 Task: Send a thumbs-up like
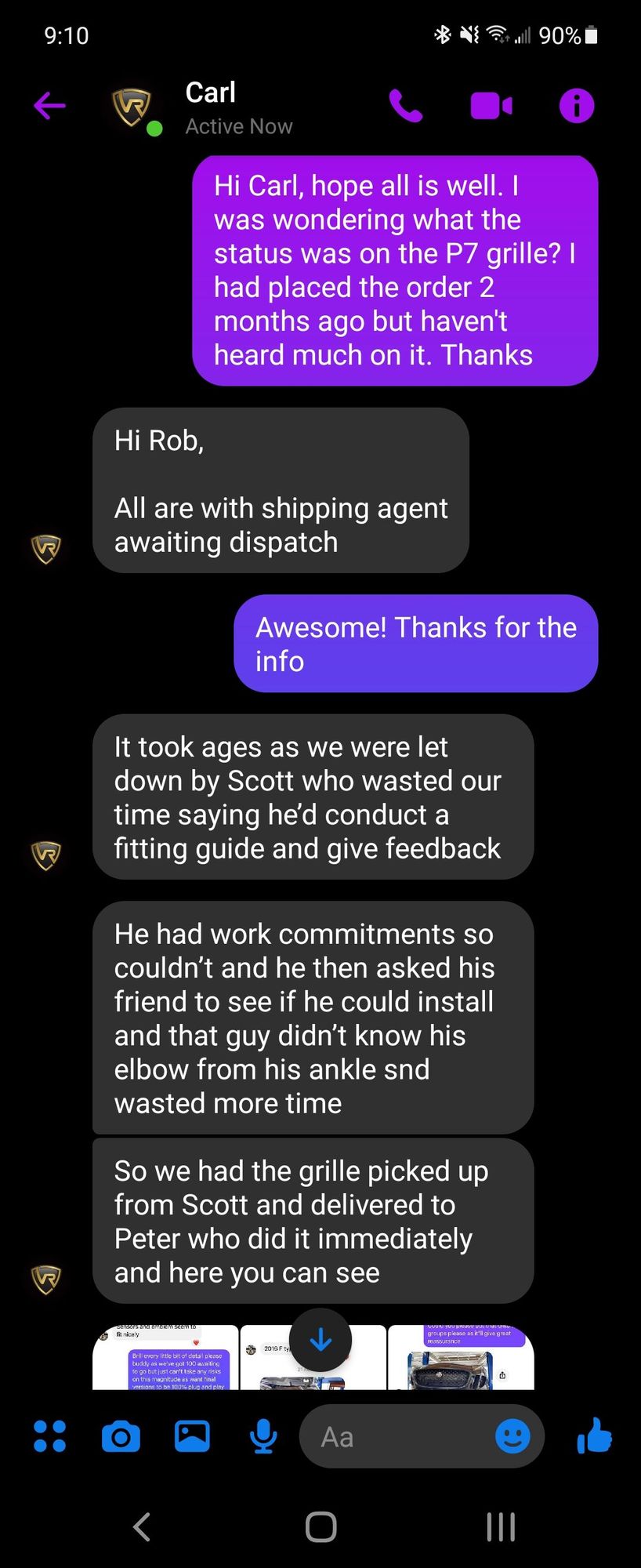click(594, 1435)
